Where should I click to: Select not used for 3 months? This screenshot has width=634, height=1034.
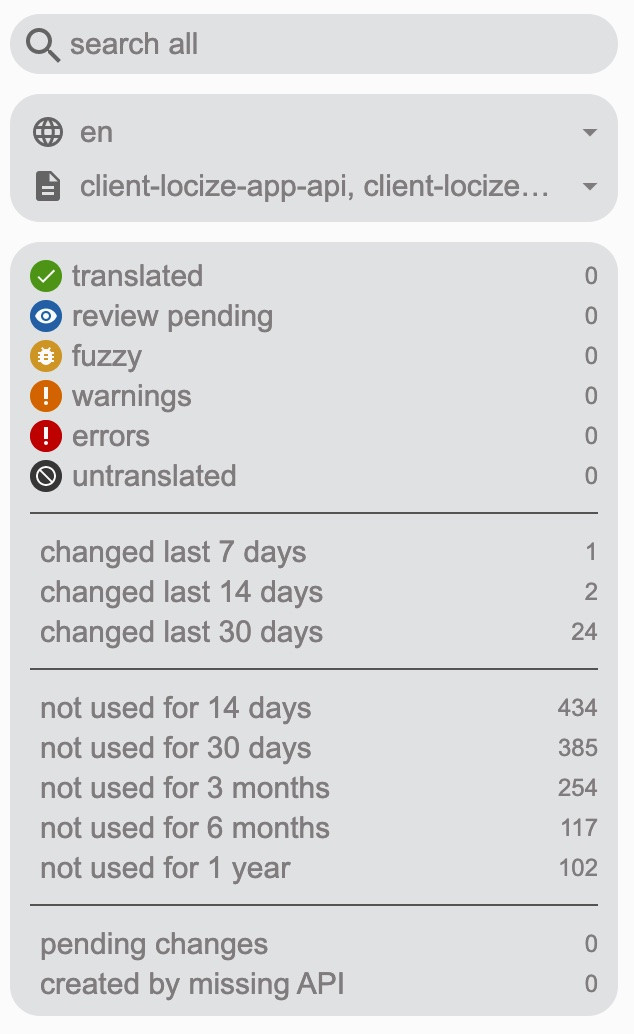point(184,788)
